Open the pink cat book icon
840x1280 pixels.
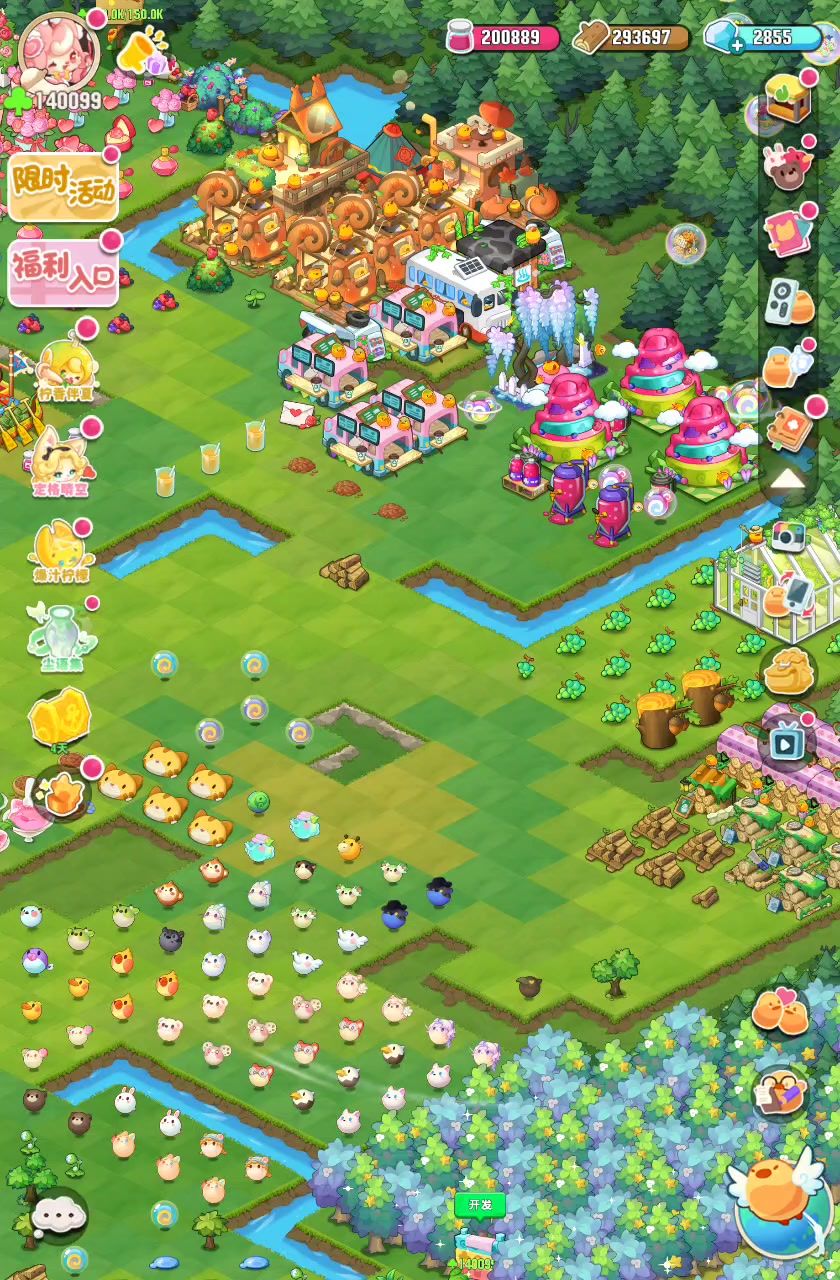pyautogui.click(x=788, y=233)
